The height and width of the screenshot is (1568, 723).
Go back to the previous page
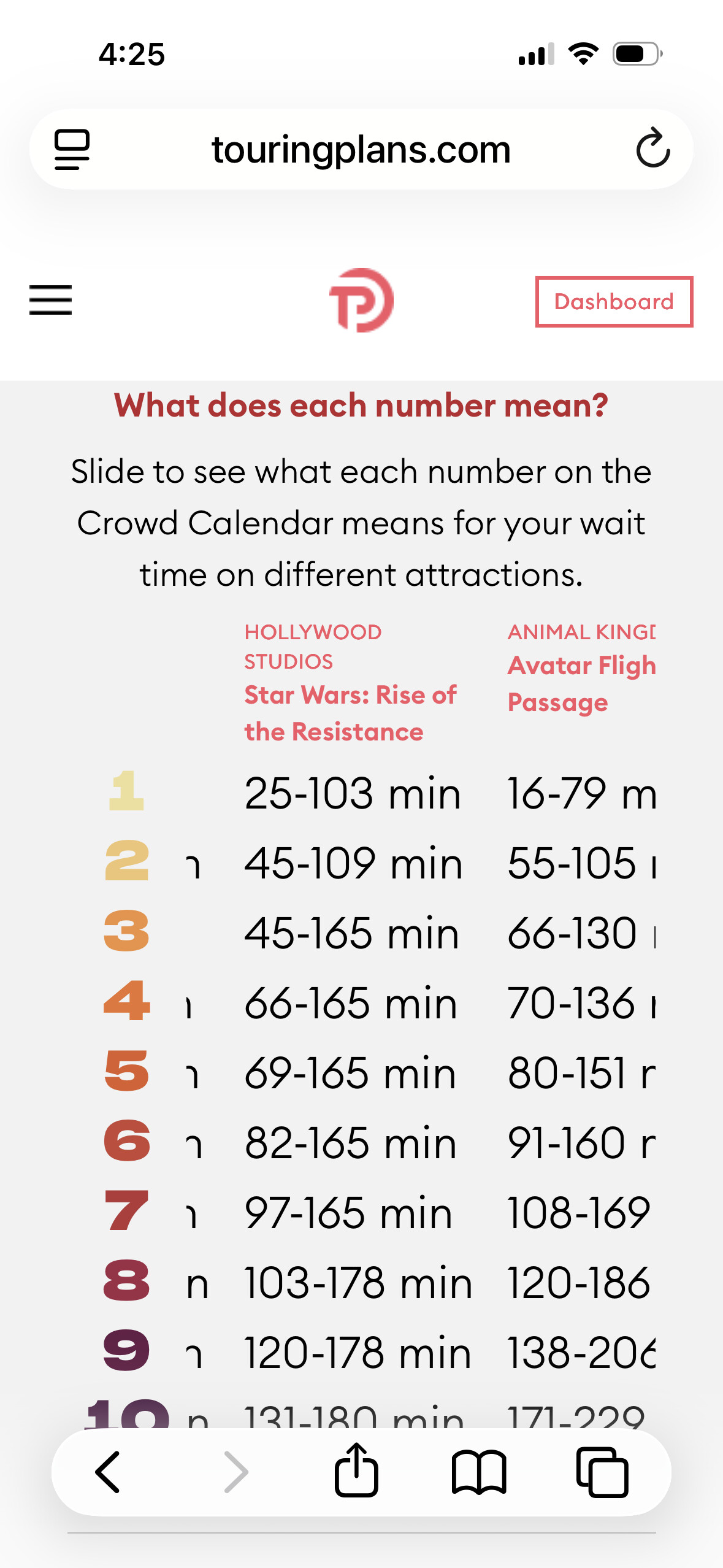click(x=108, y=1472)
